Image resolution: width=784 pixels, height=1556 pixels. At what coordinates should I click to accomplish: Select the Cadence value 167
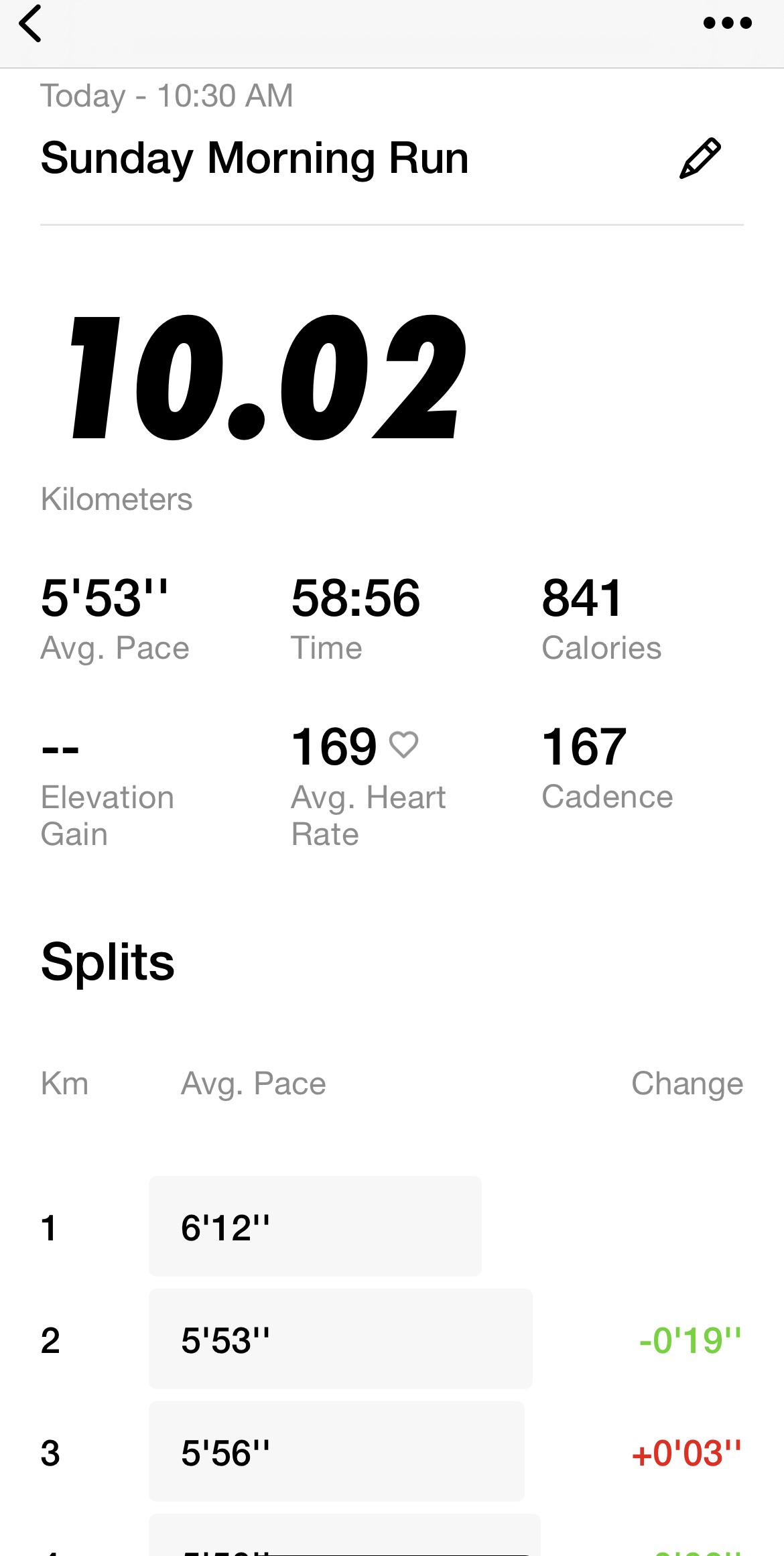(584, 748)
